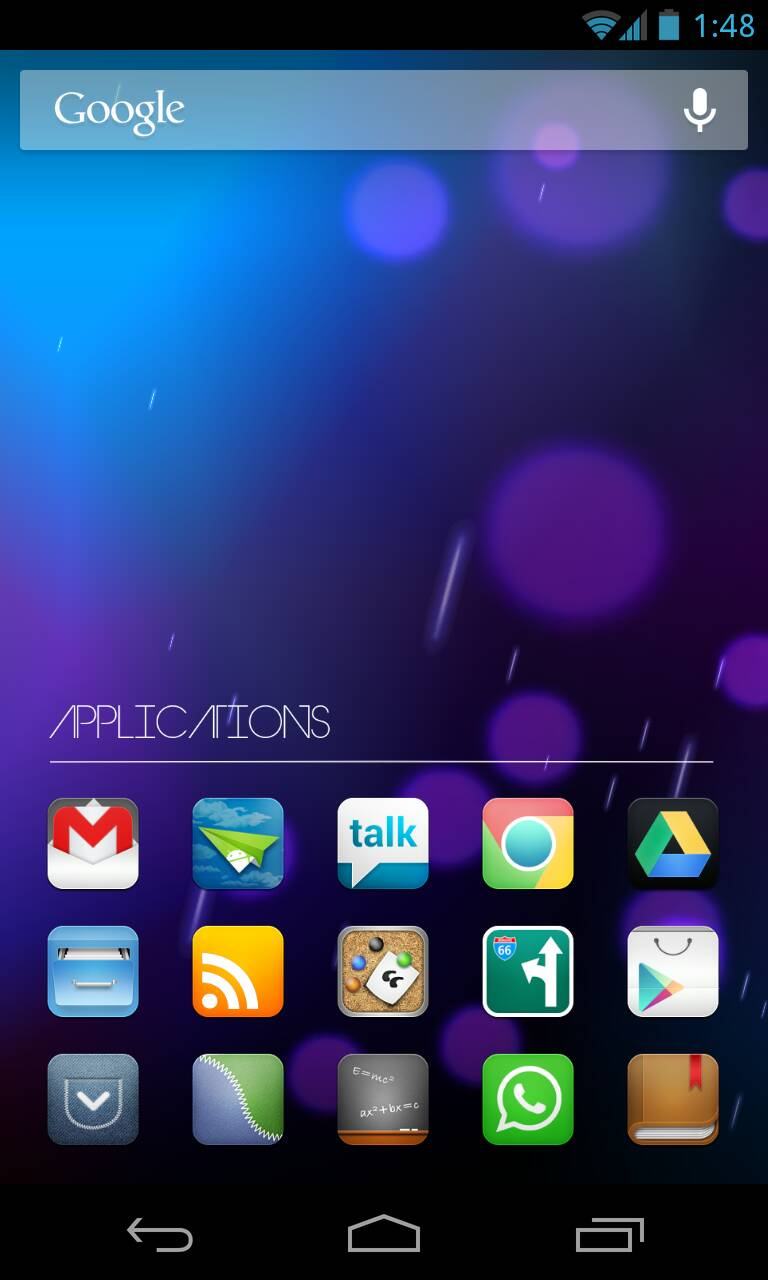Launch the corkboard game app
Screen dimensions: 768x1280
(383, 971)
